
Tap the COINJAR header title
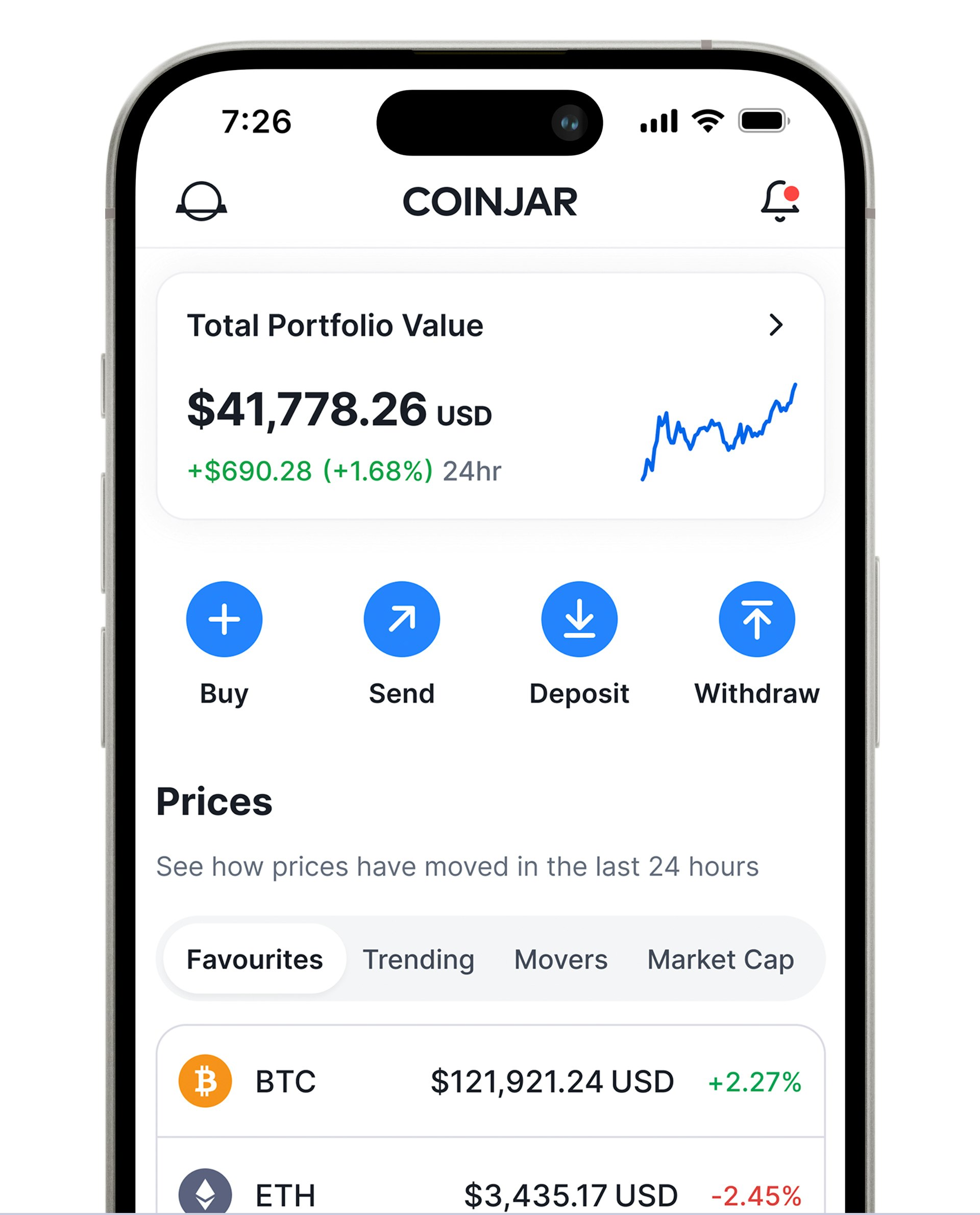pos(490,202)
